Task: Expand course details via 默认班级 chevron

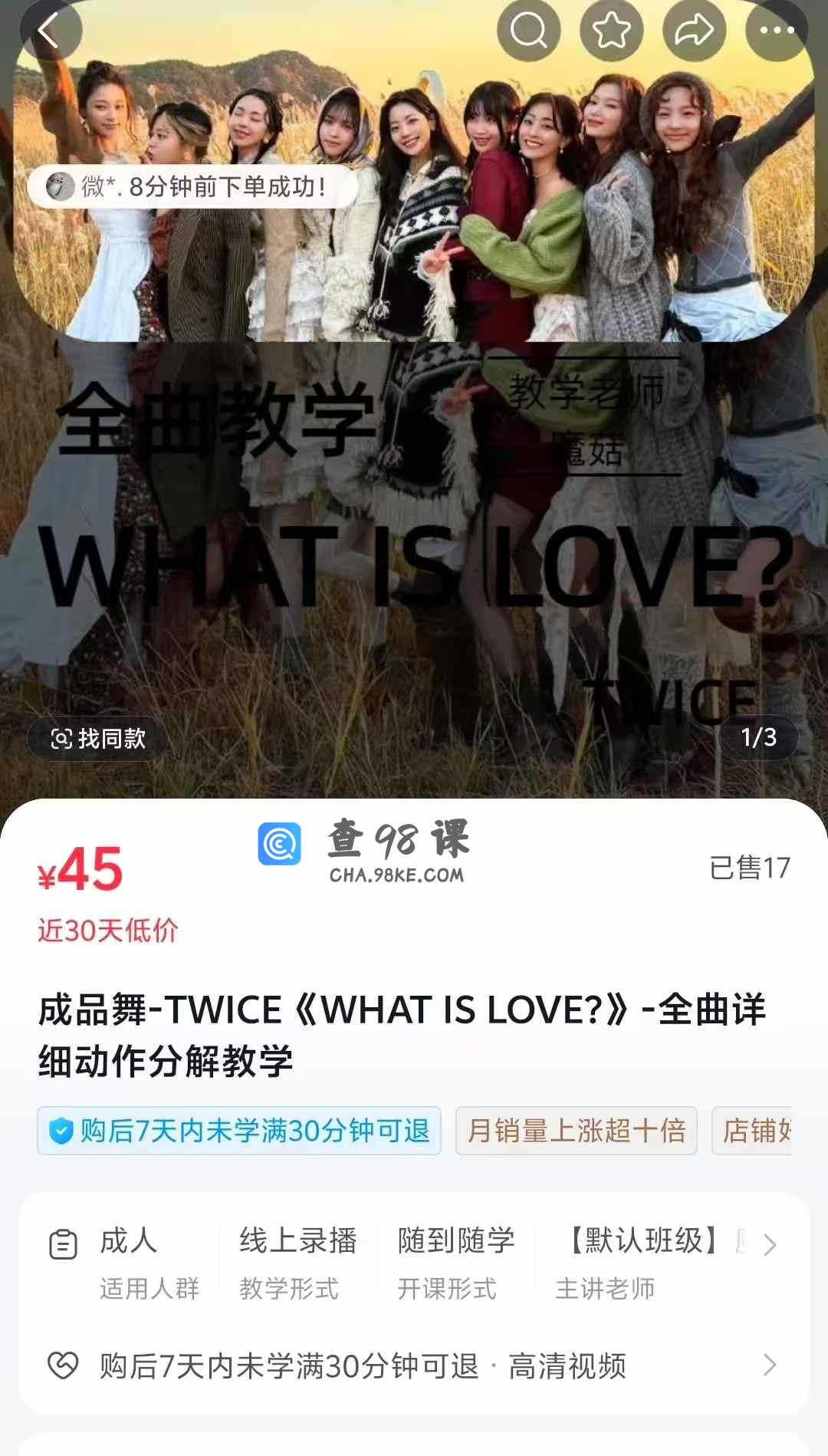Action: 770,1244
